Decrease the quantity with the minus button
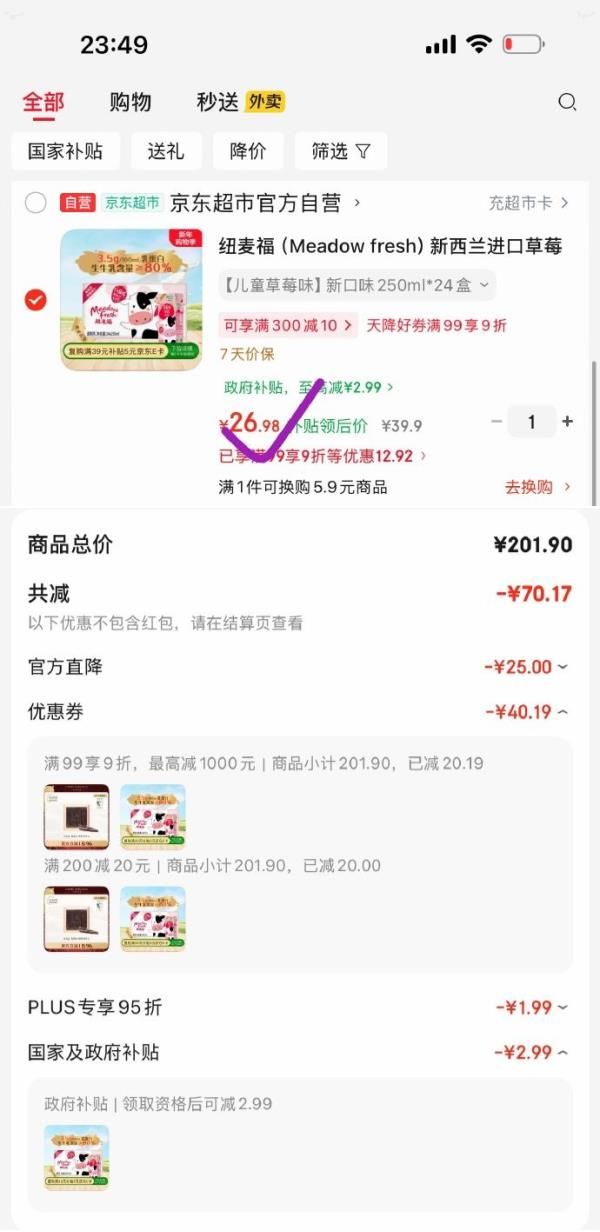Screen dimensions: 600x1232 click(x=496, y=422)
